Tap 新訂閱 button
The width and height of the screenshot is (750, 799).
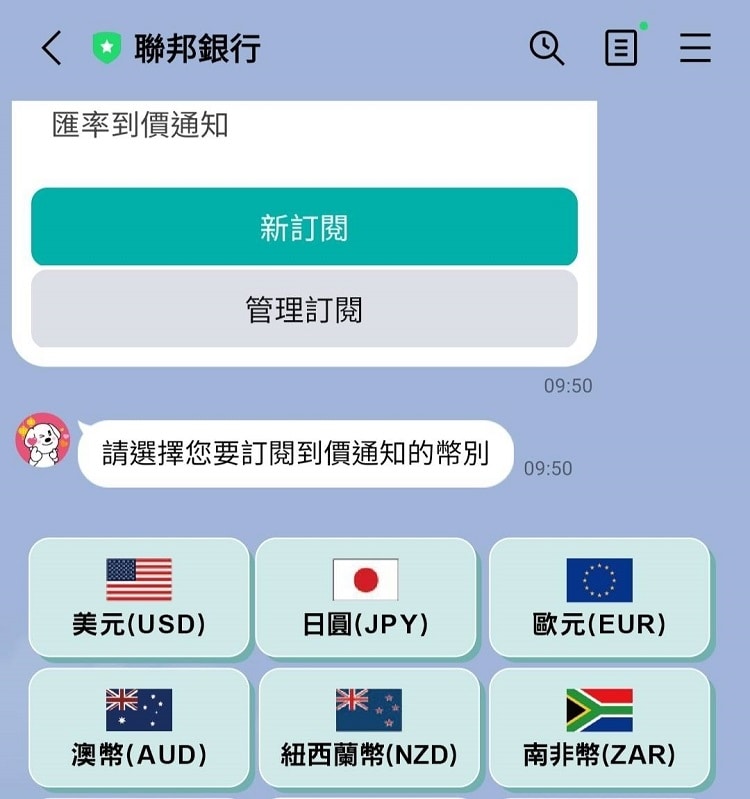coord(304,227)
